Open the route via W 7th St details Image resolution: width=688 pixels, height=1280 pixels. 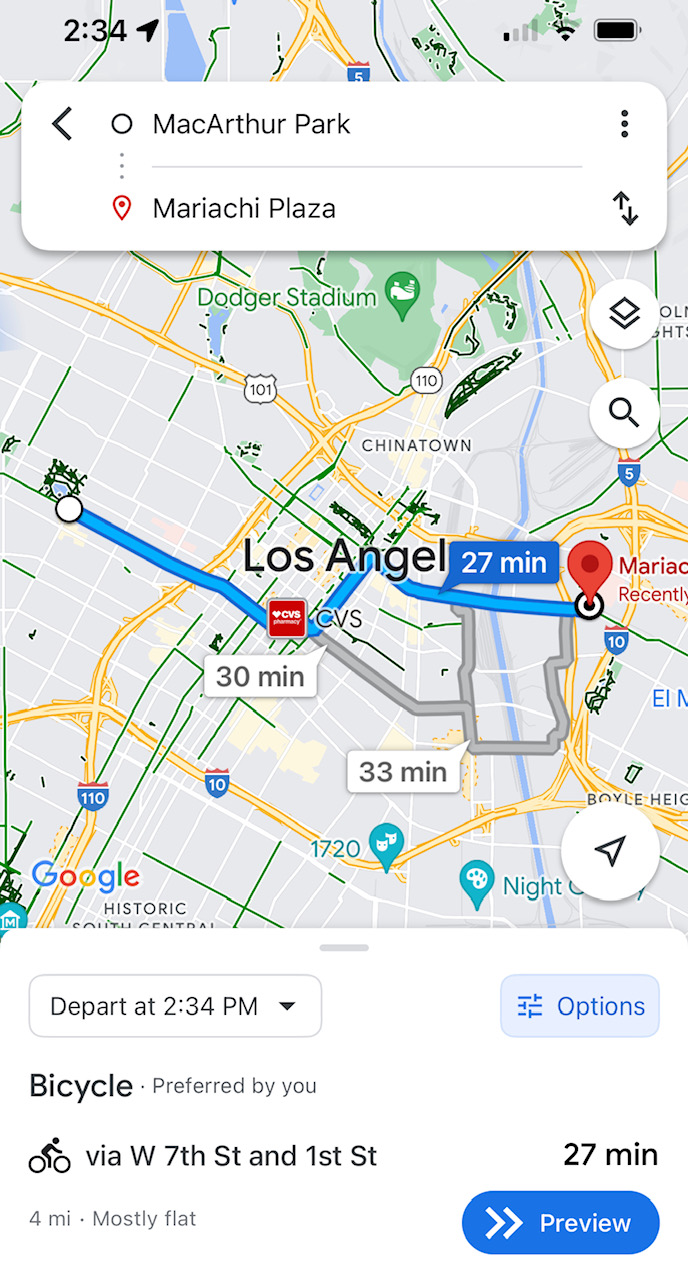(230, 1157)
